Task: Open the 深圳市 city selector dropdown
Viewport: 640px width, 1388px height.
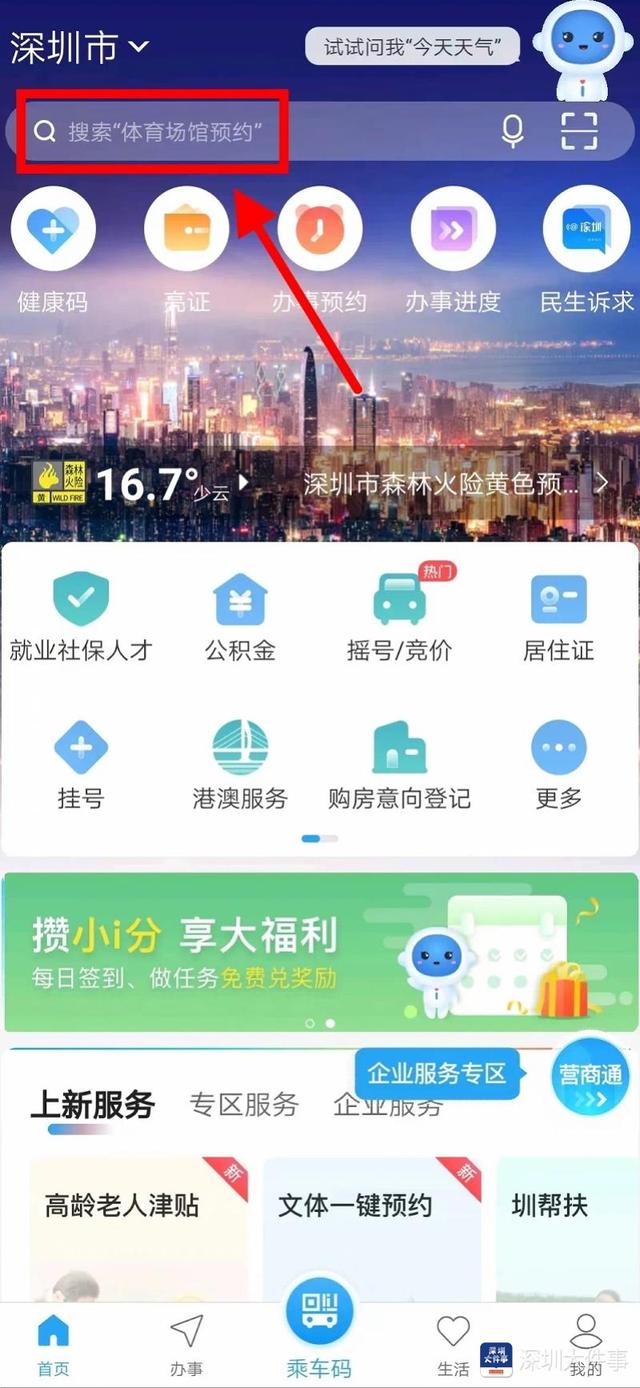Action: tap(80, 47)
